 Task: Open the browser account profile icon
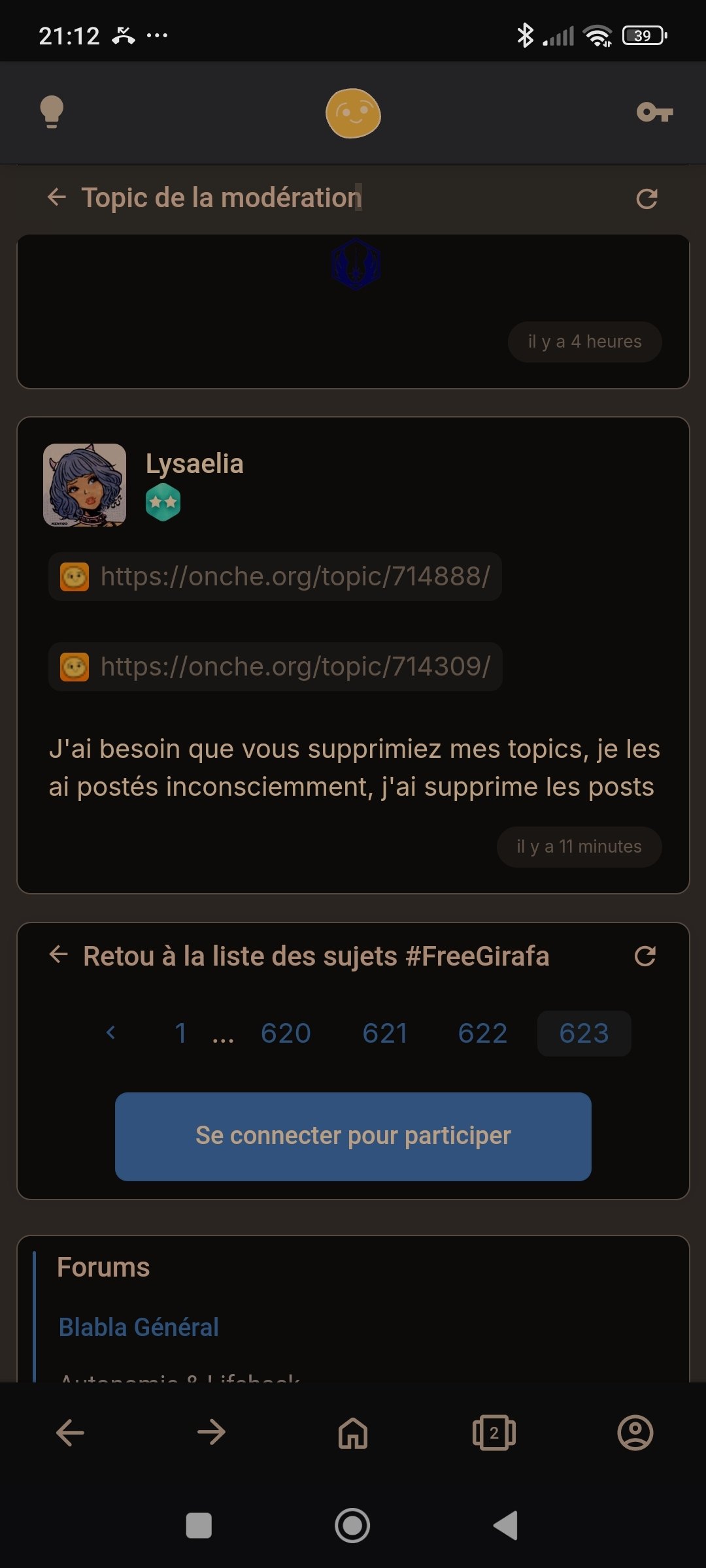tap(635, 1433)
